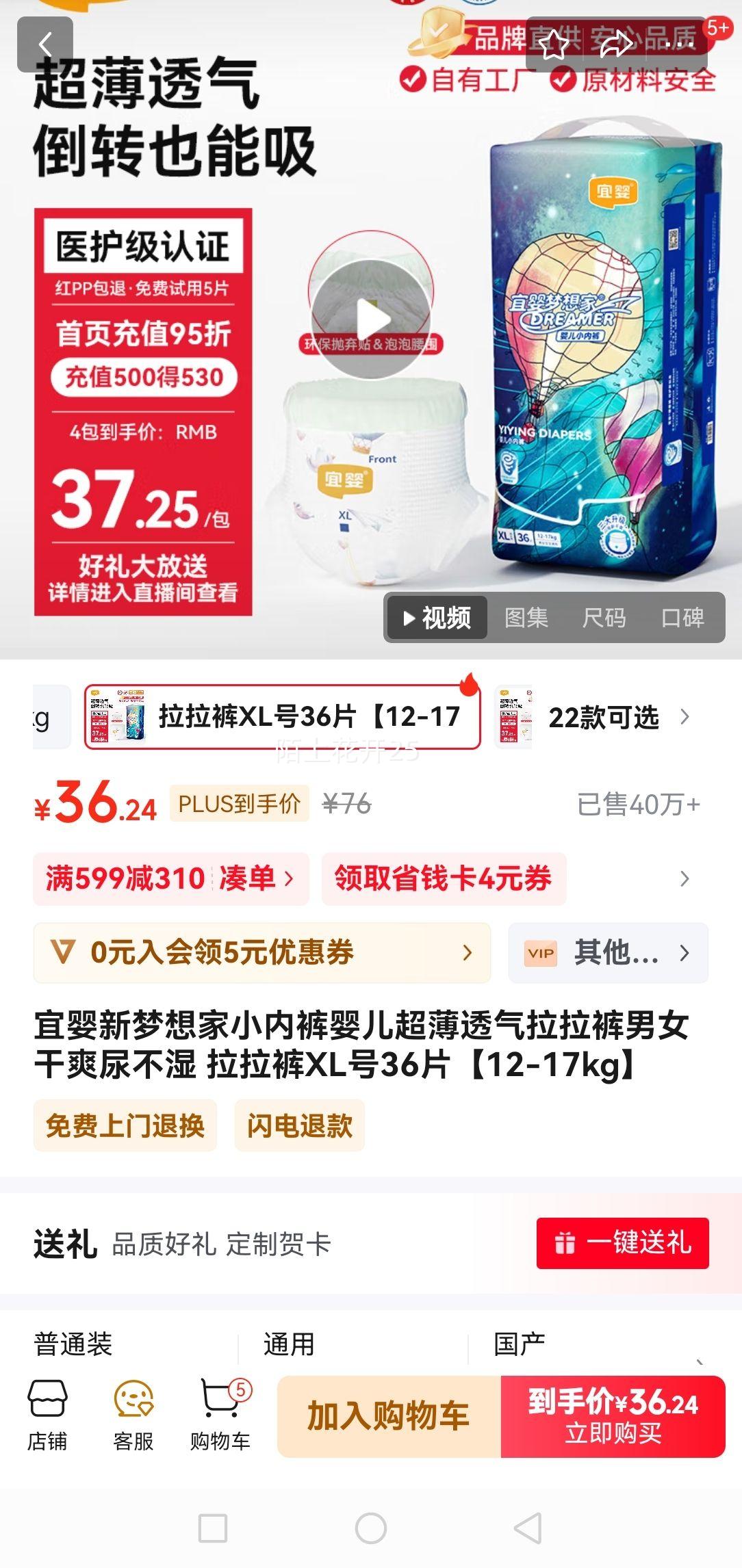
Task: Toggle favorite with the star icon
Action: pyautogui.click(x=554, y=44)
